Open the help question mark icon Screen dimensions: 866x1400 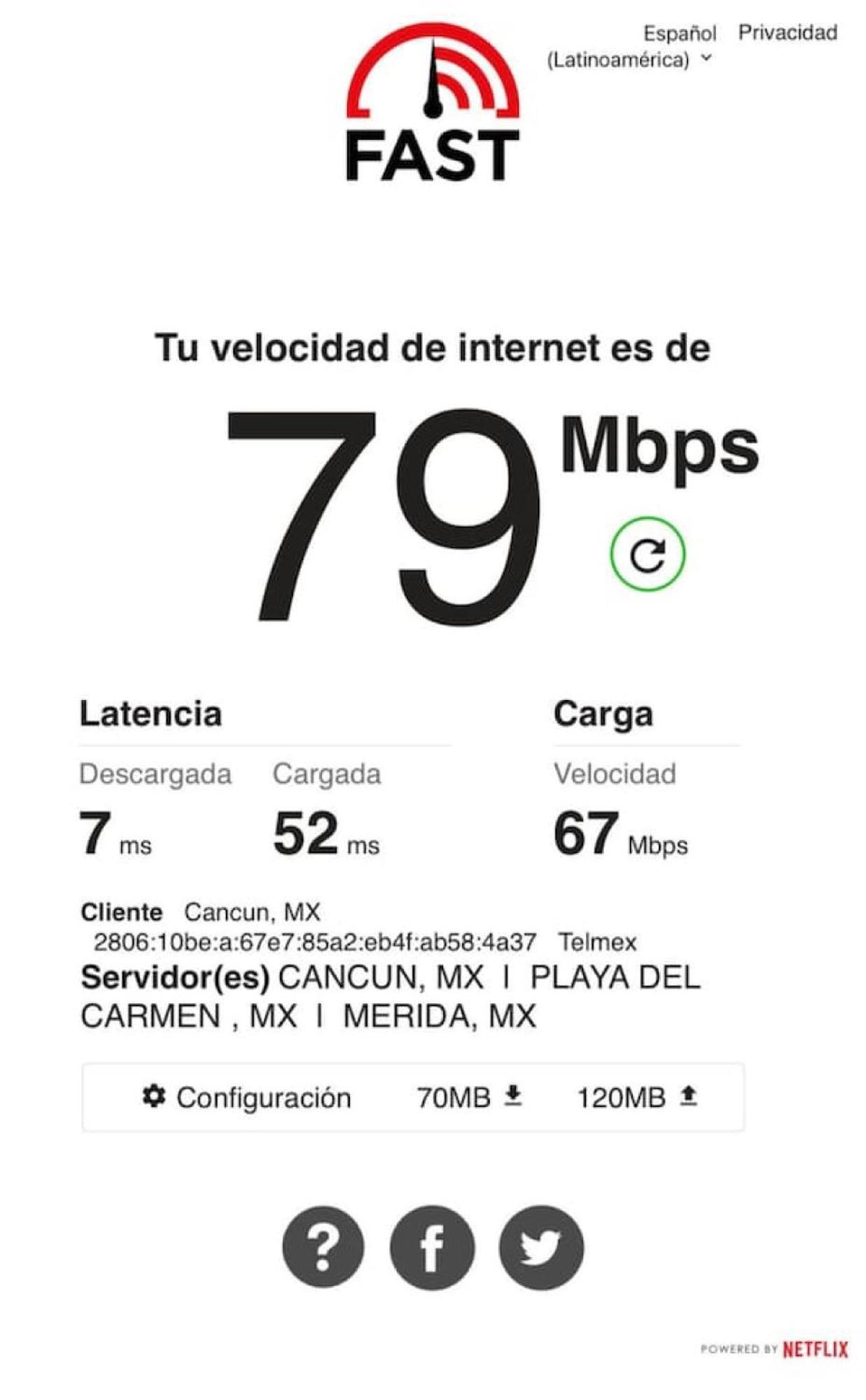(323, 1247)
